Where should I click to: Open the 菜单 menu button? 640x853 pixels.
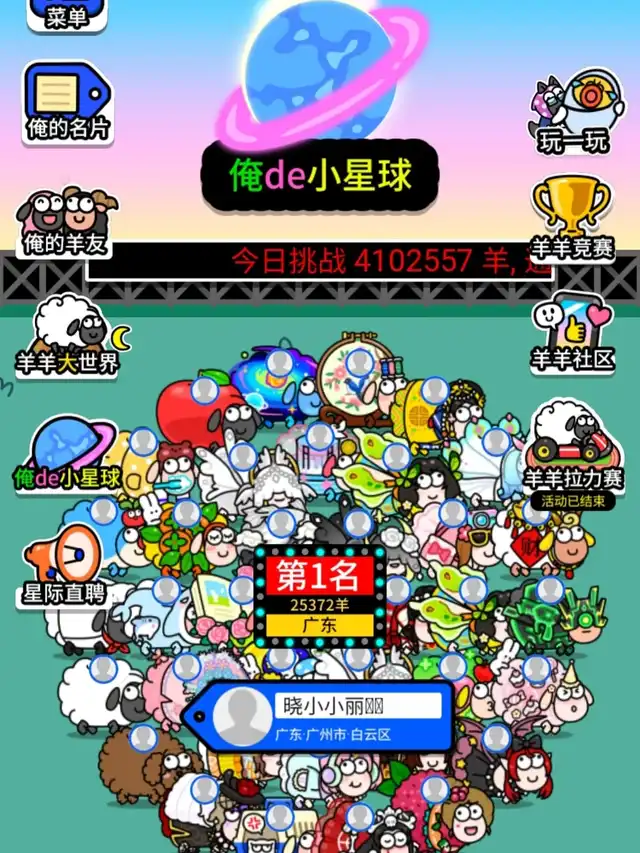click(x=67, y=14)
